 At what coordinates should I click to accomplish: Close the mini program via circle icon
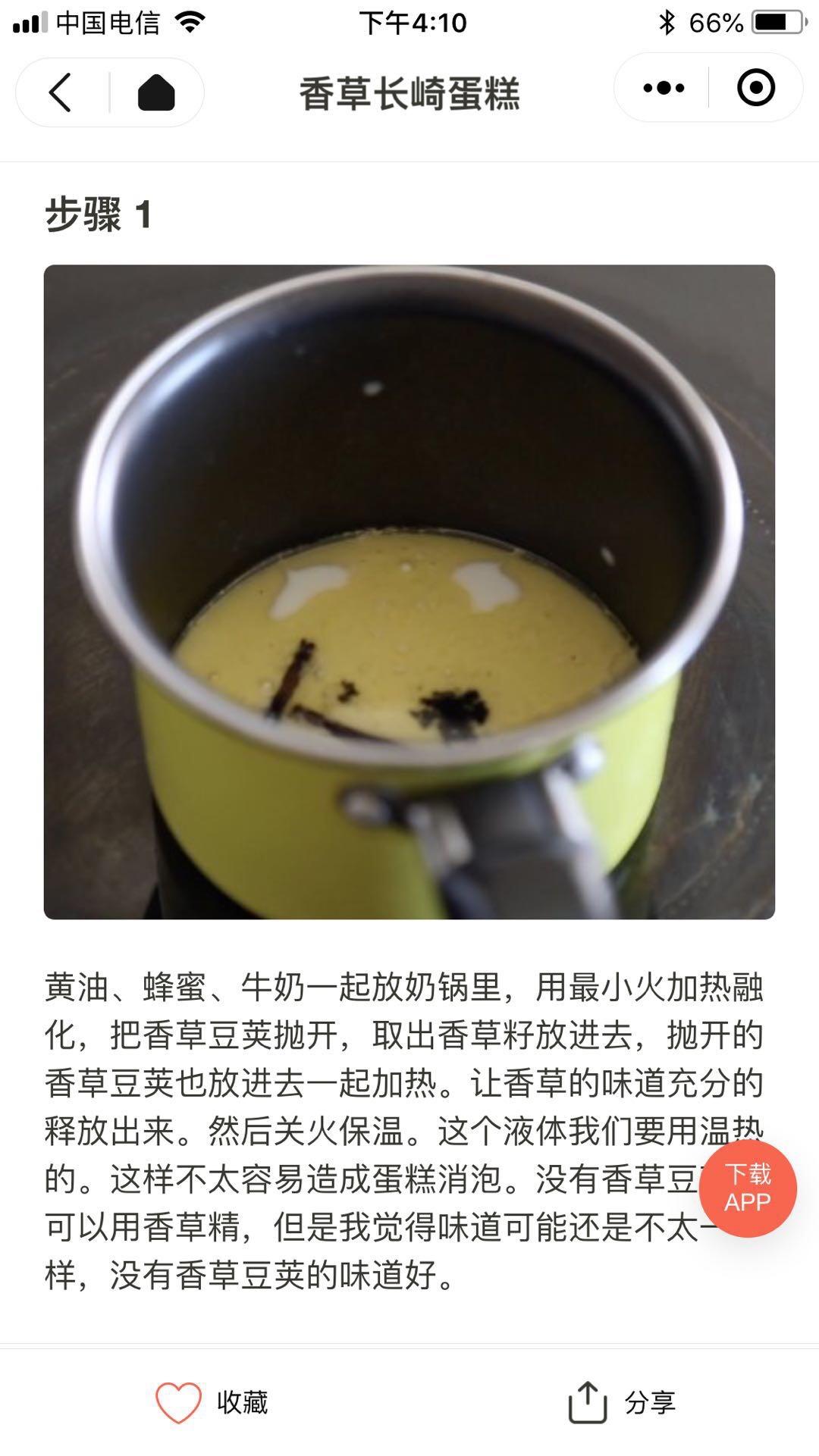755,89
